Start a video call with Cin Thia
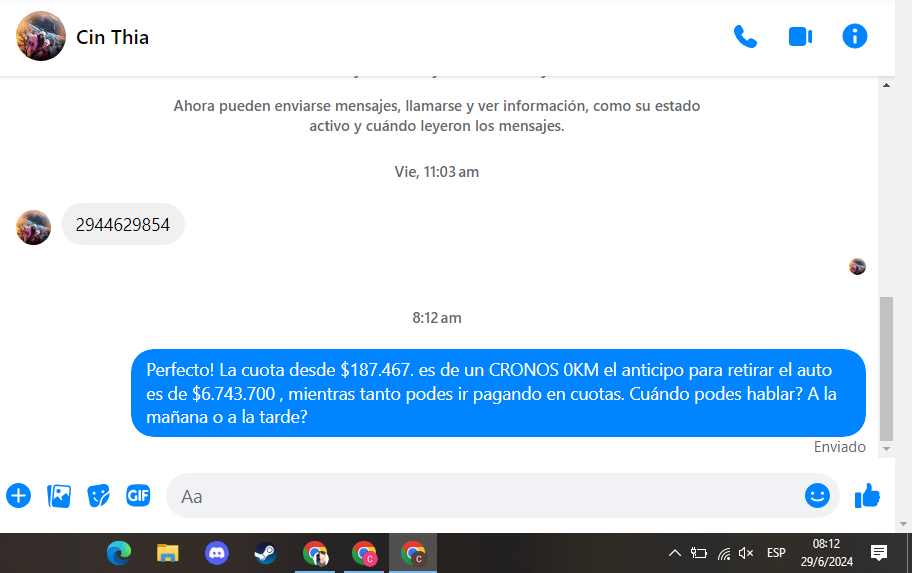This screenshot has width=912, height=573. point(800,37)
